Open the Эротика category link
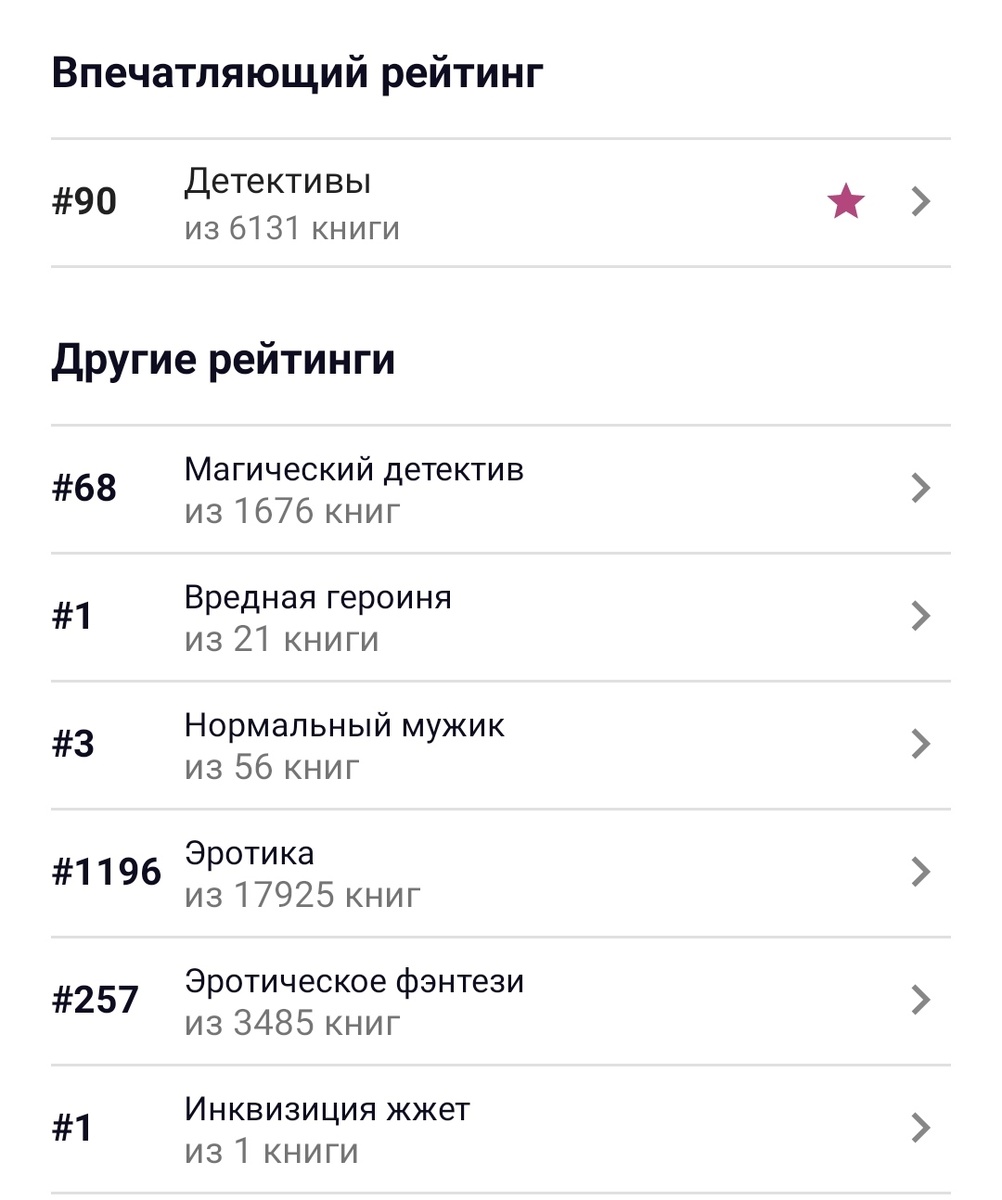This screenshot has height=1200, width=1002. 249,852
